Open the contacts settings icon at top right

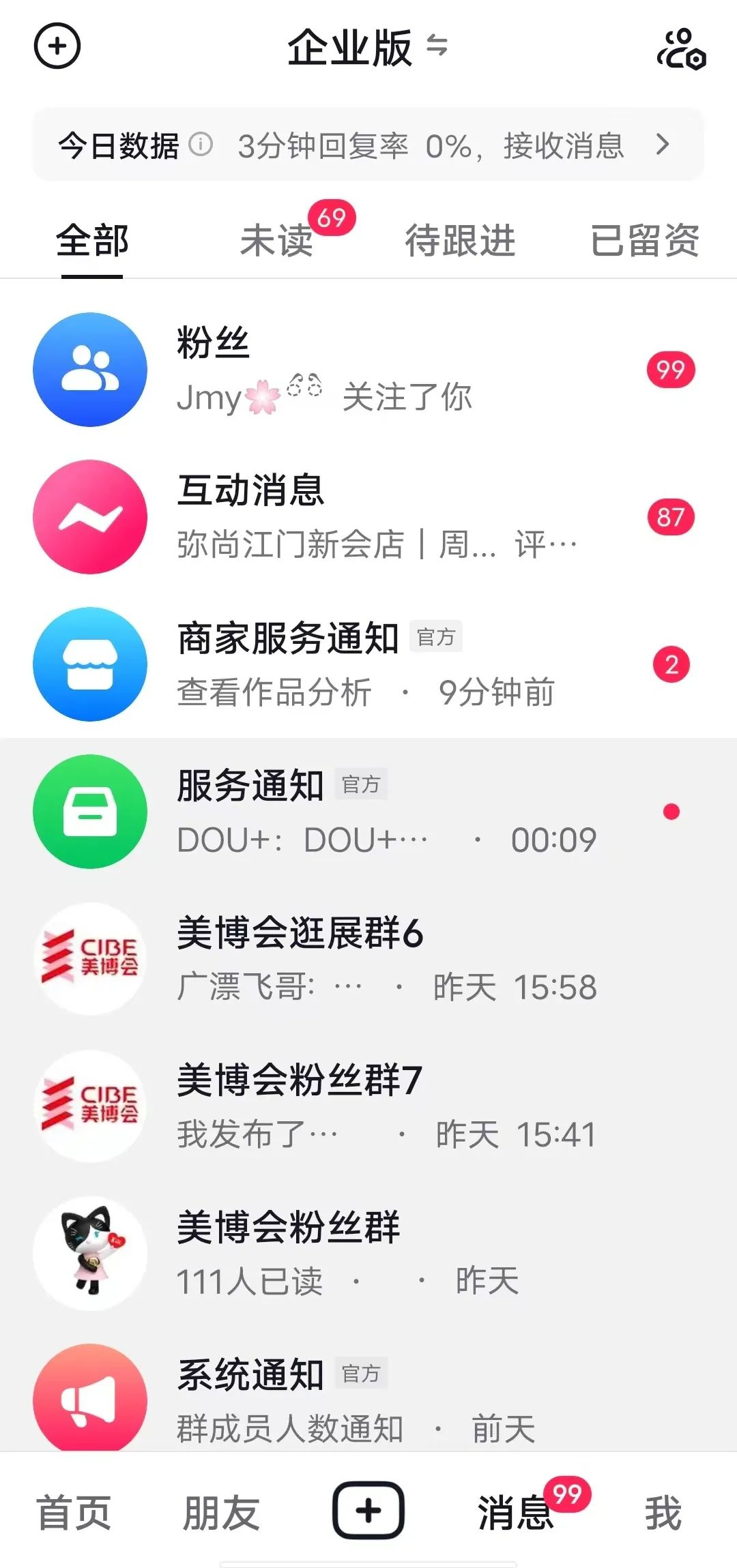680,48
